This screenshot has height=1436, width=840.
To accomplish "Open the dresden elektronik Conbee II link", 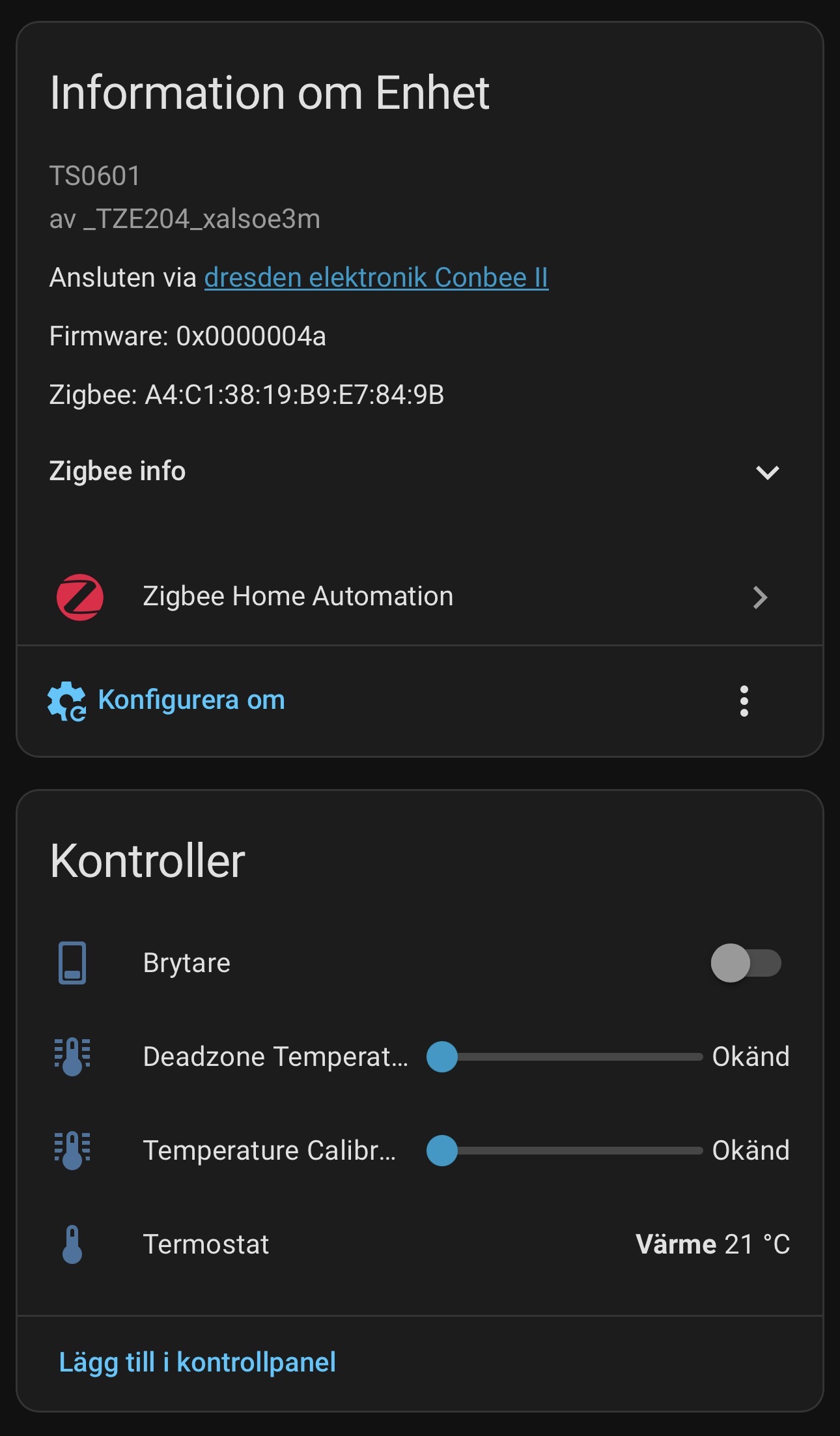I will coord(376,278).
